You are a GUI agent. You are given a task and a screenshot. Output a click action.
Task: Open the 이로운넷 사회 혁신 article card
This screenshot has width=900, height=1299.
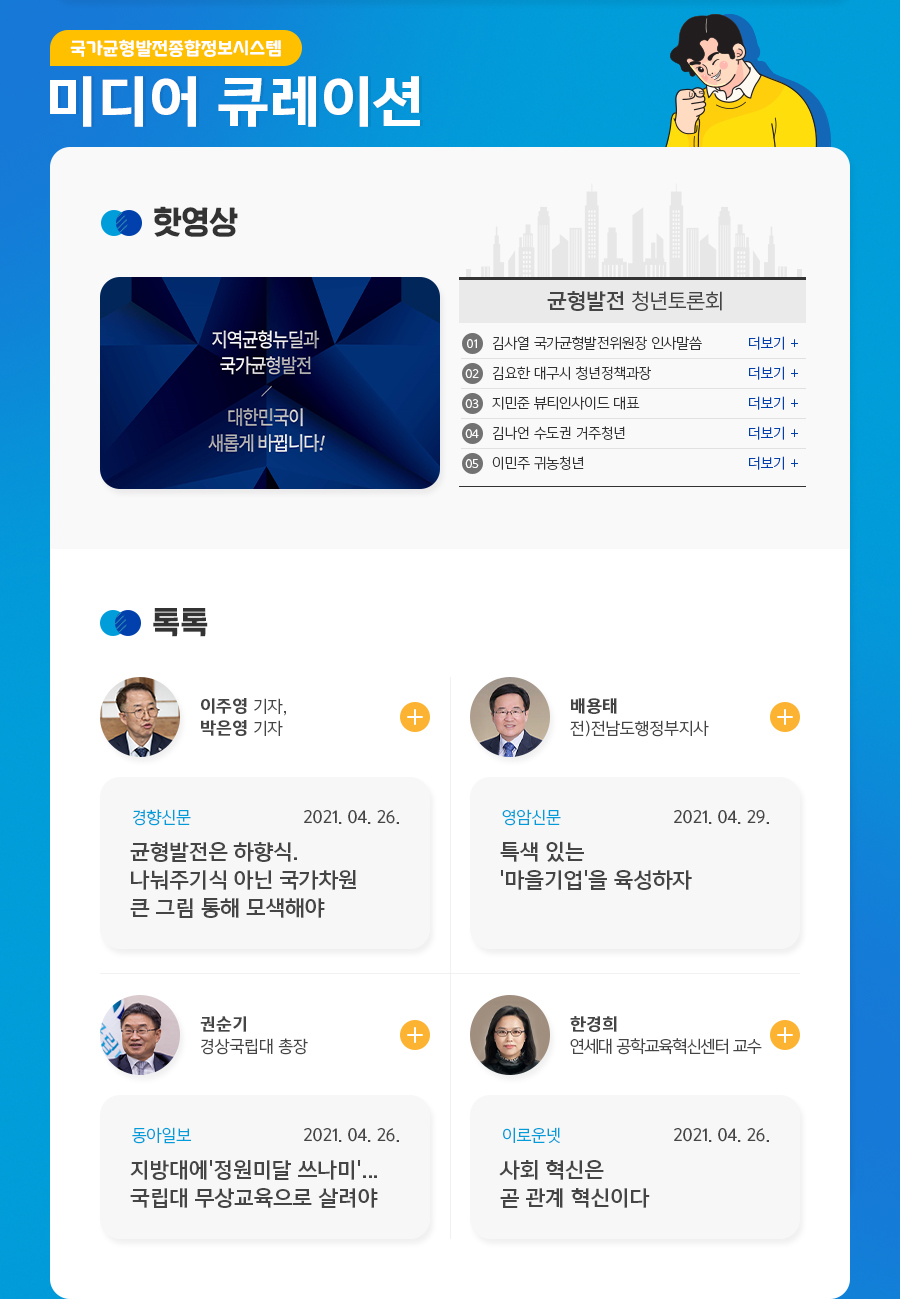[x=636, y=1167]
